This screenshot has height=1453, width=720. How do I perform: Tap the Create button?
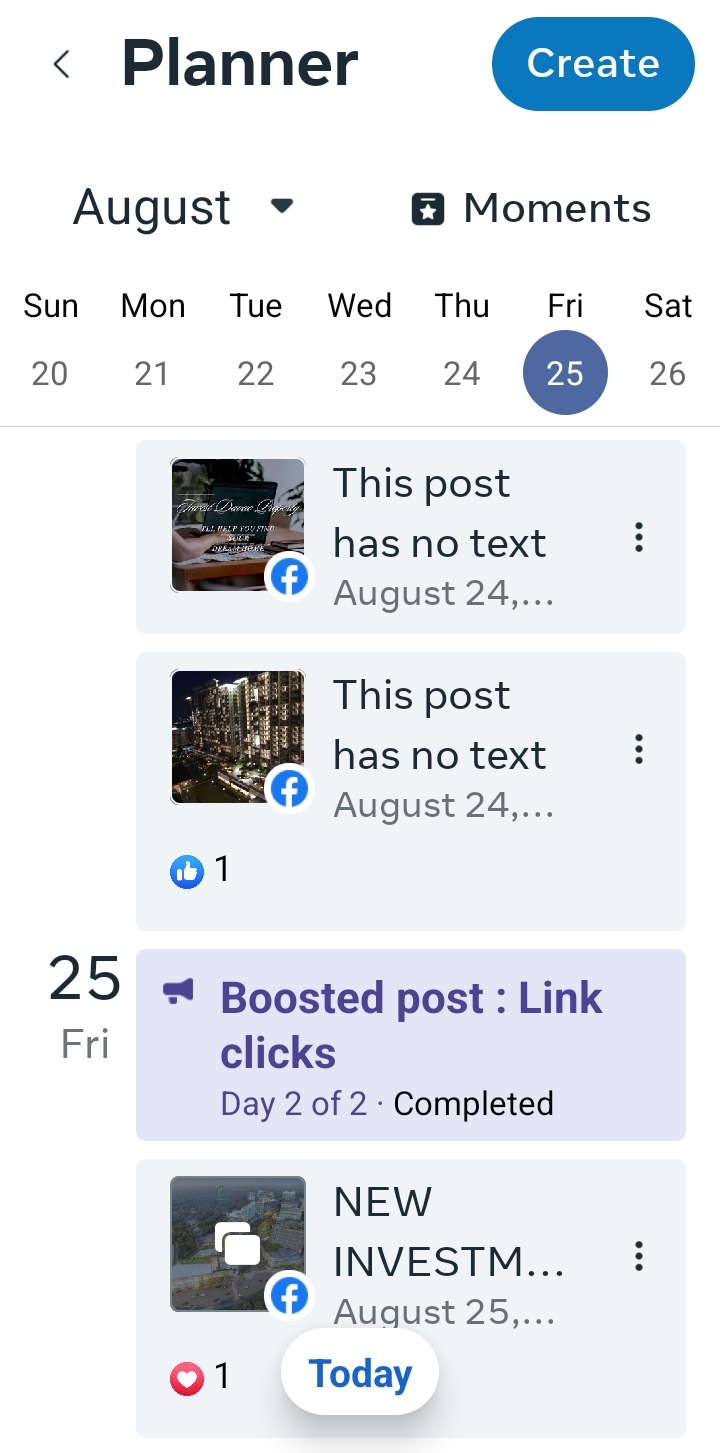click(593, 64)
